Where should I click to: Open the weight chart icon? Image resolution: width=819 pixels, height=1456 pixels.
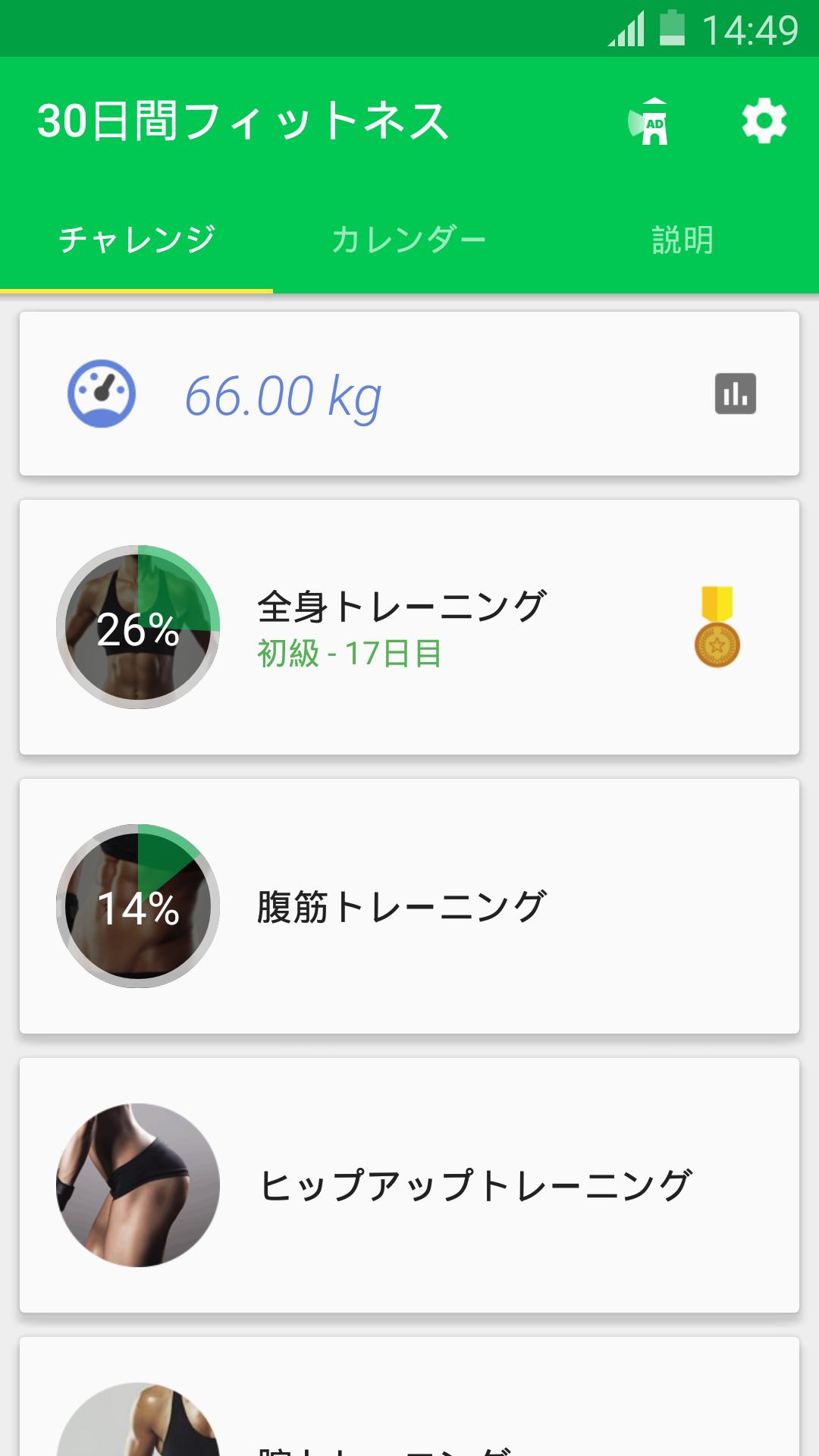tap(736, 394)
